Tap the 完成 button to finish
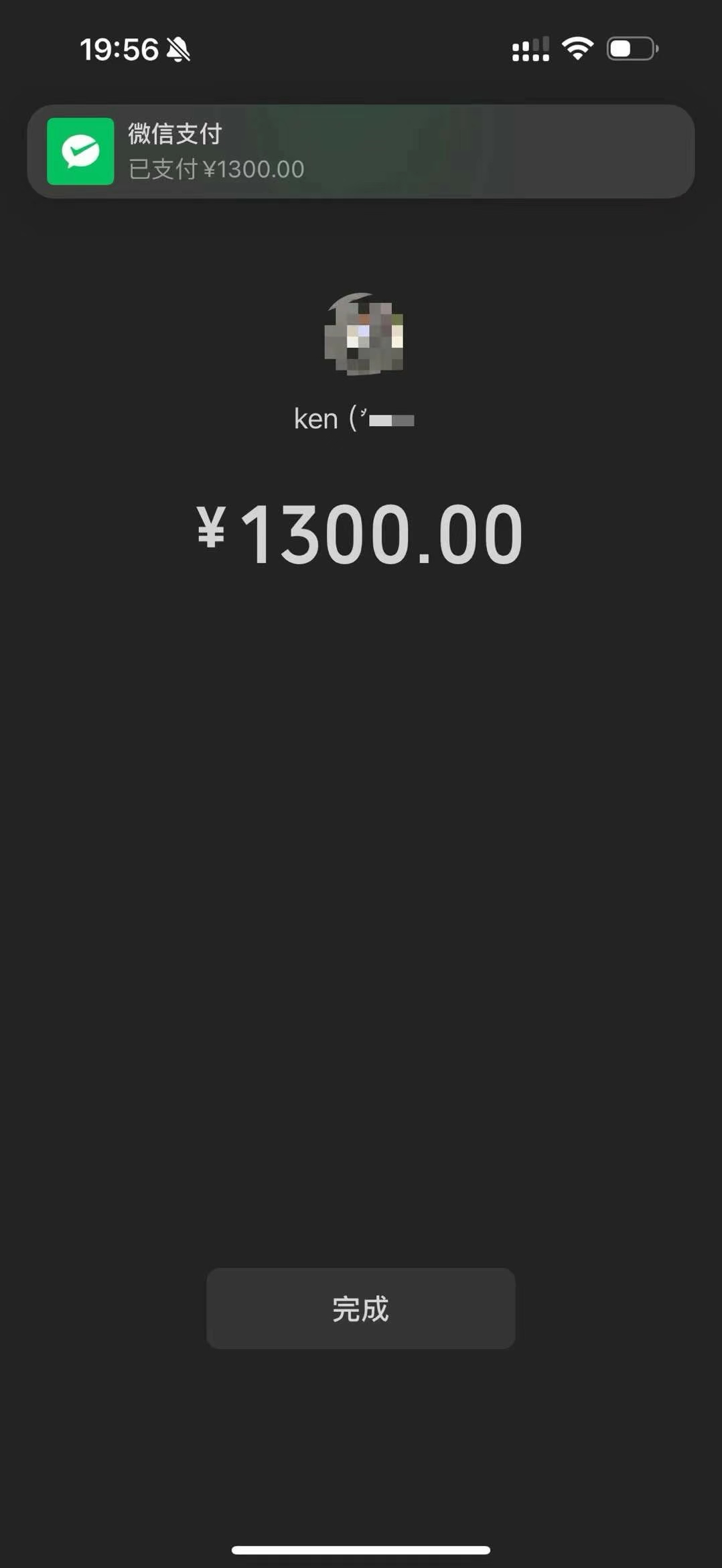The image size is (722, 1568). click(360, 1308)
